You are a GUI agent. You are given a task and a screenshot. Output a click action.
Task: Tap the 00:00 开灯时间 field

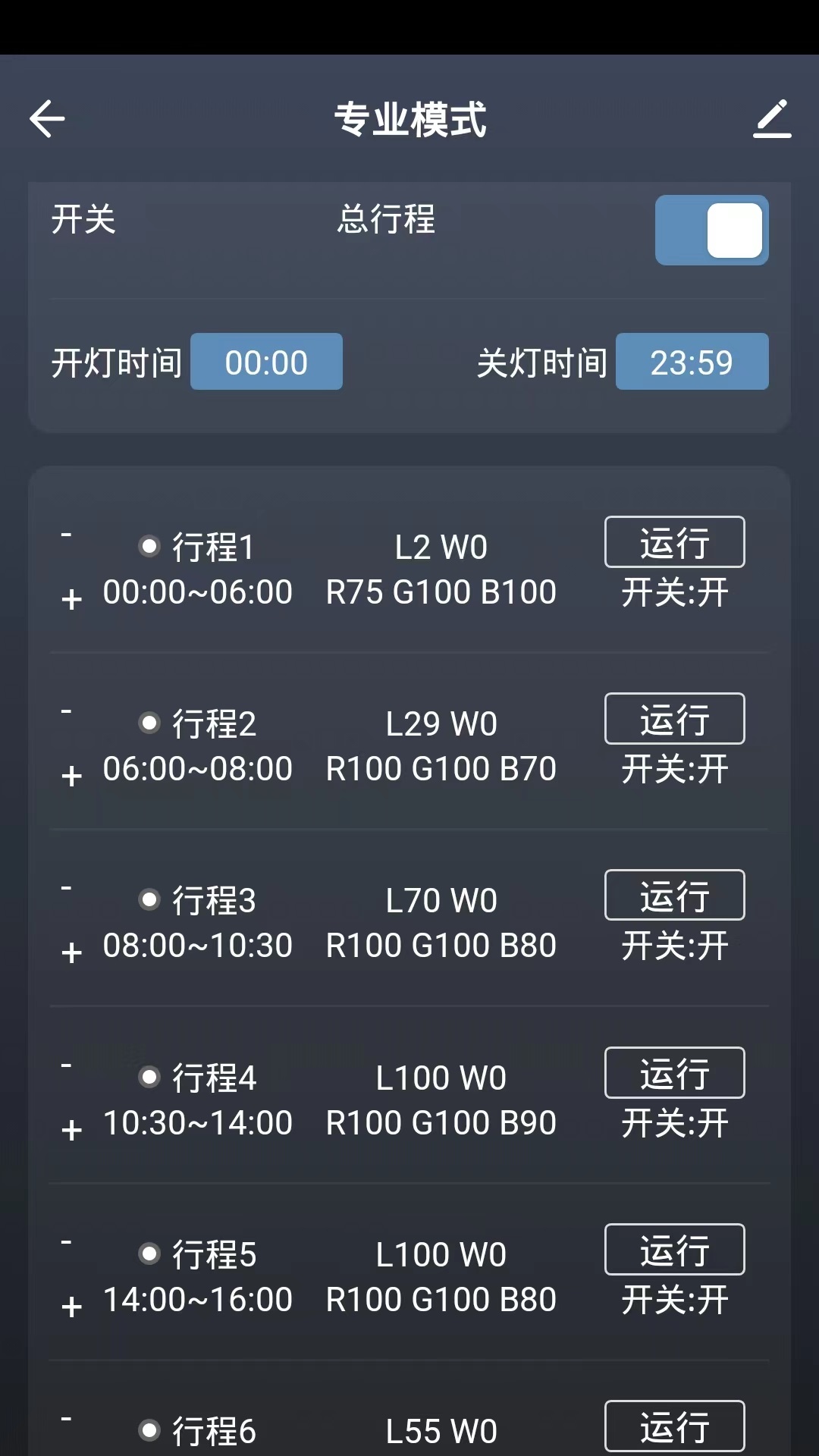(267, 362)
